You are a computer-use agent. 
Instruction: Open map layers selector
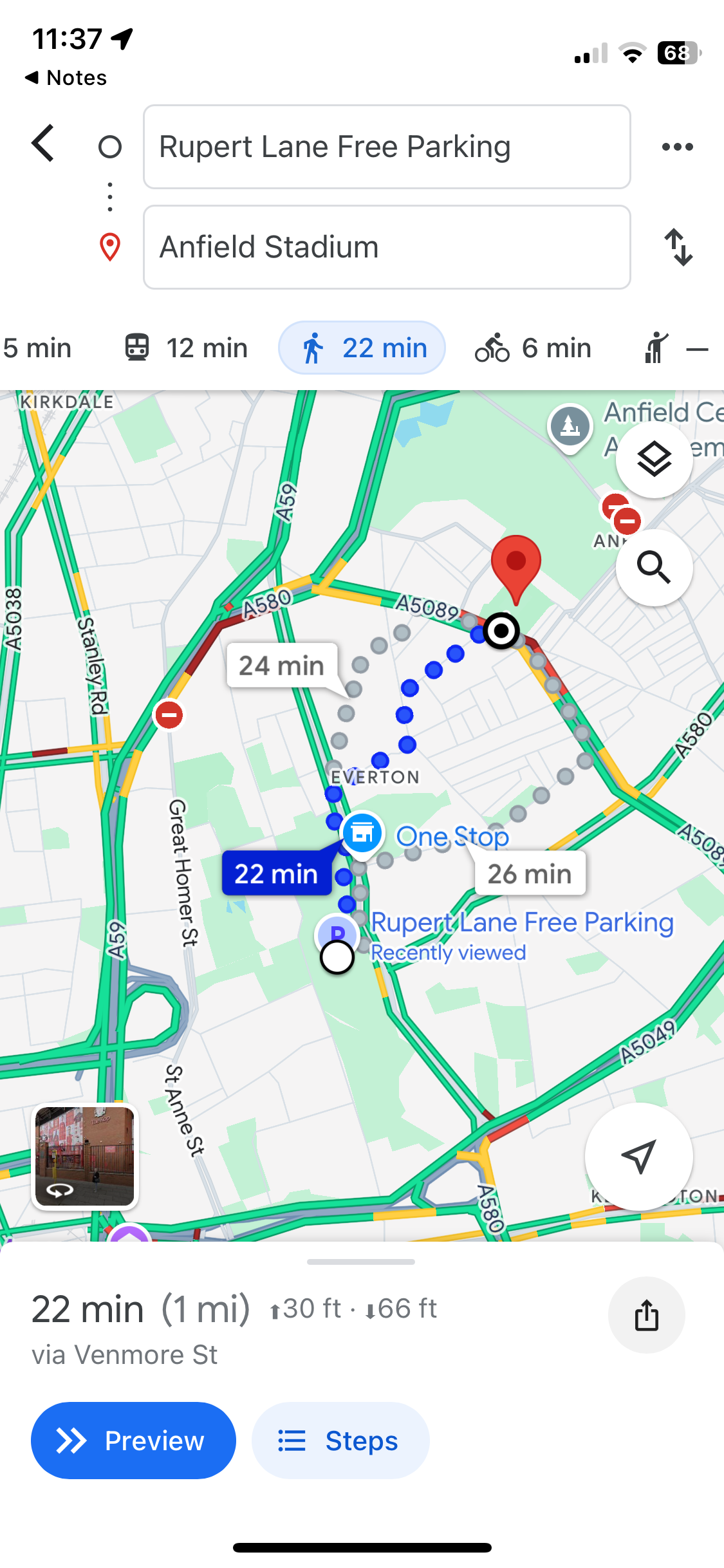[654, 460]
